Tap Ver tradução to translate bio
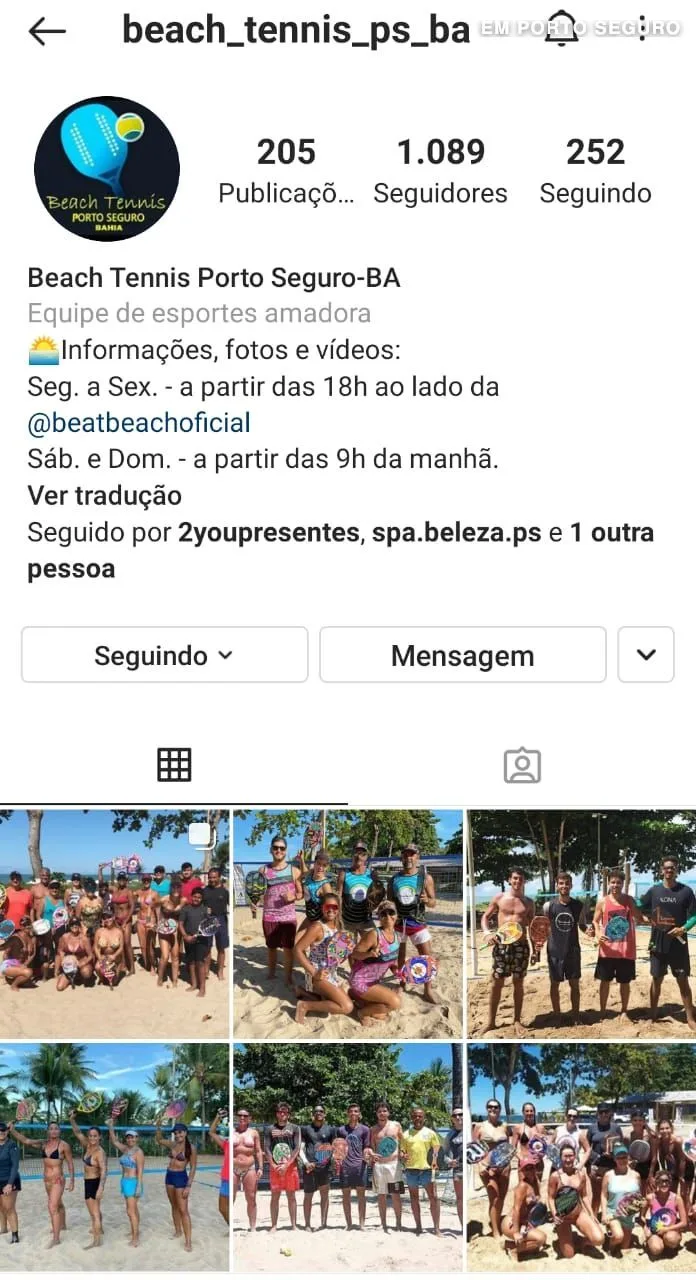The width and height of the screenshot is (696, 1280). coord(105,496)
